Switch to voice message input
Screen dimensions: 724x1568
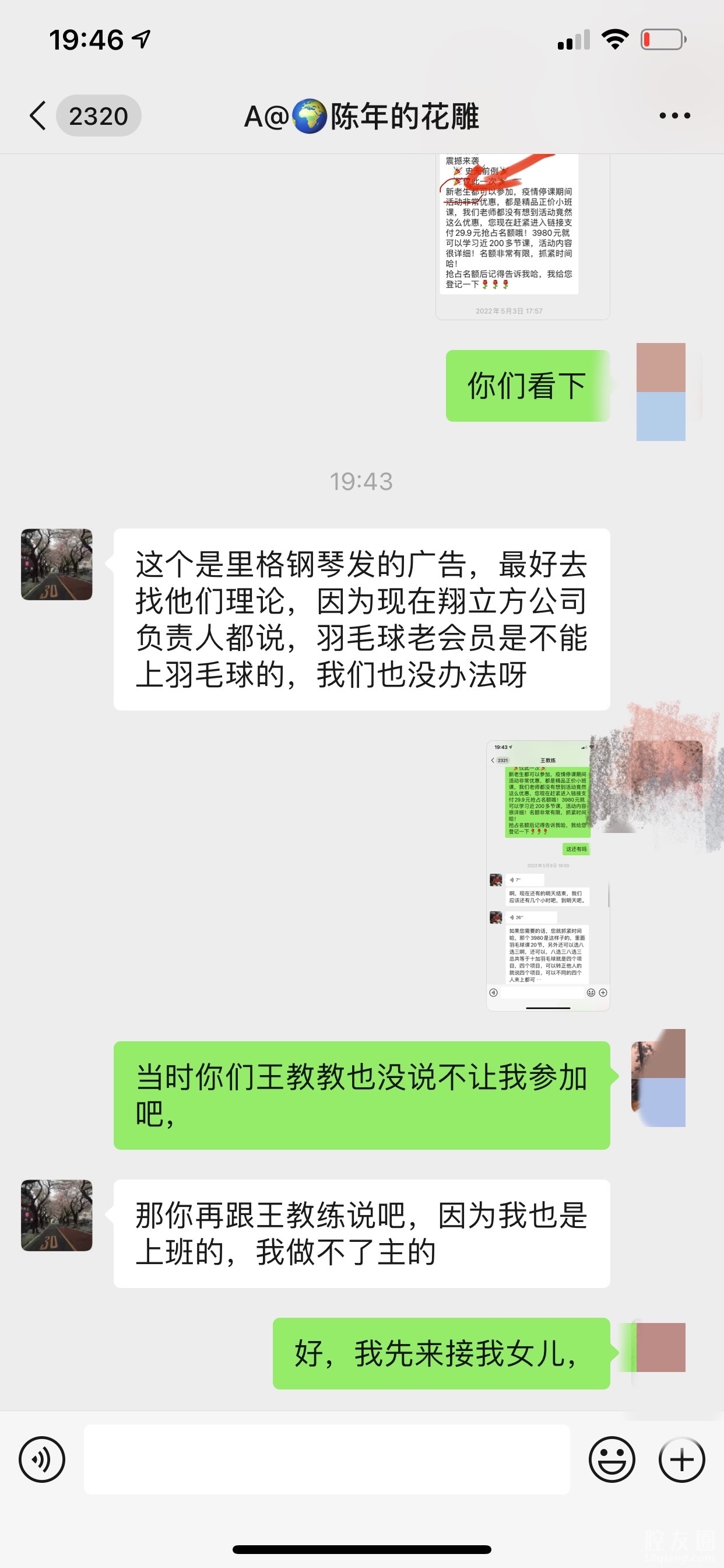41,1459
